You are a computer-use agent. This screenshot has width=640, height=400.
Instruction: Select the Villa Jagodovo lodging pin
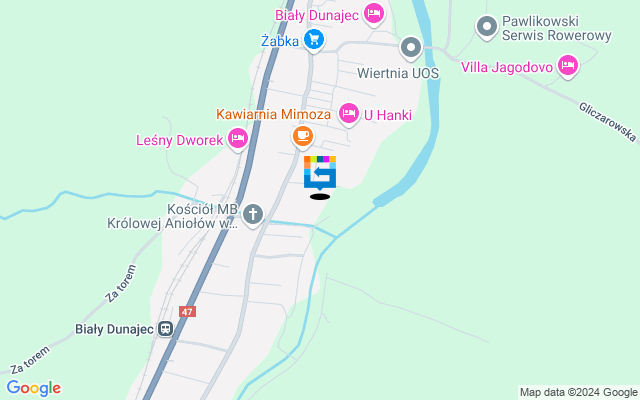coord(568,67)
